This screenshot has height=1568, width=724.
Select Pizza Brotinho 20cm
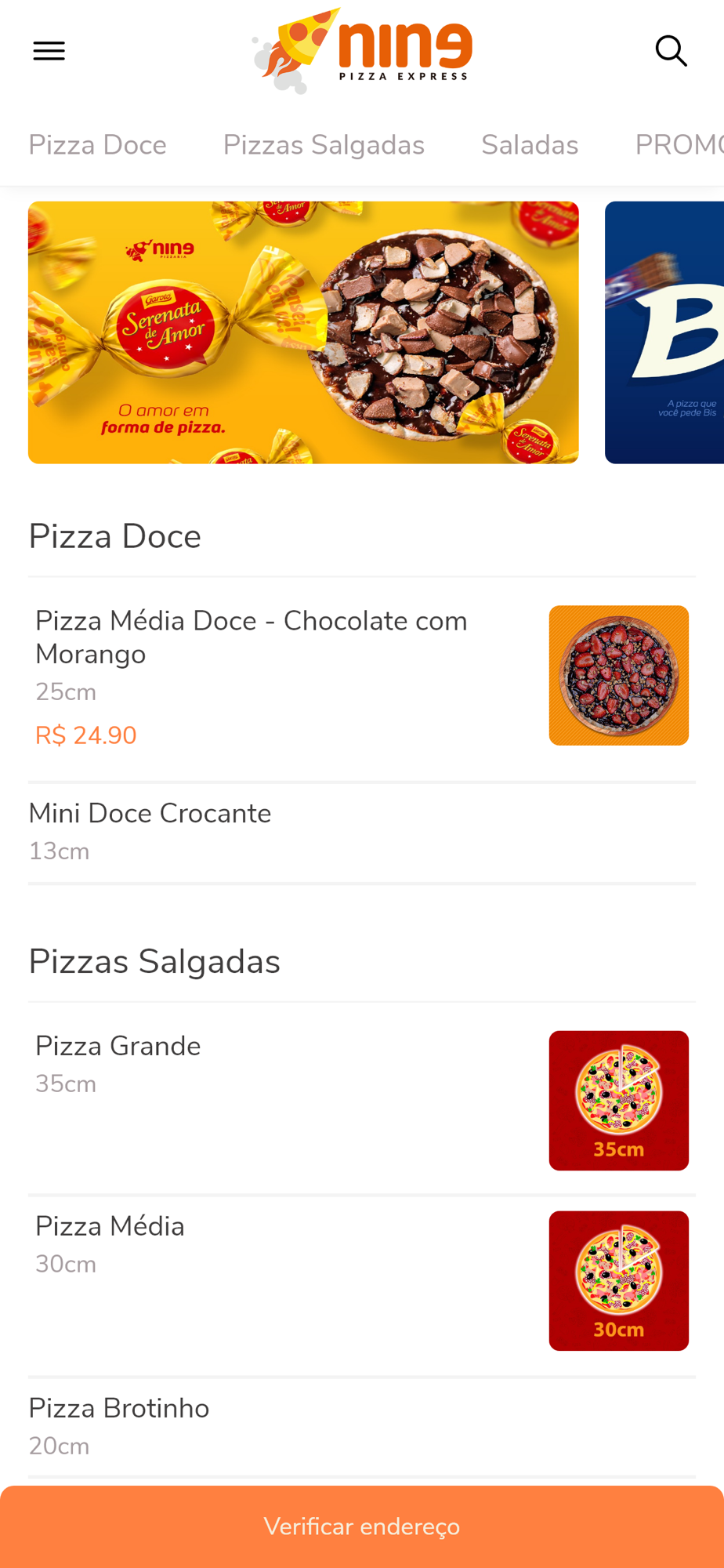click(x=360, y=1426)
